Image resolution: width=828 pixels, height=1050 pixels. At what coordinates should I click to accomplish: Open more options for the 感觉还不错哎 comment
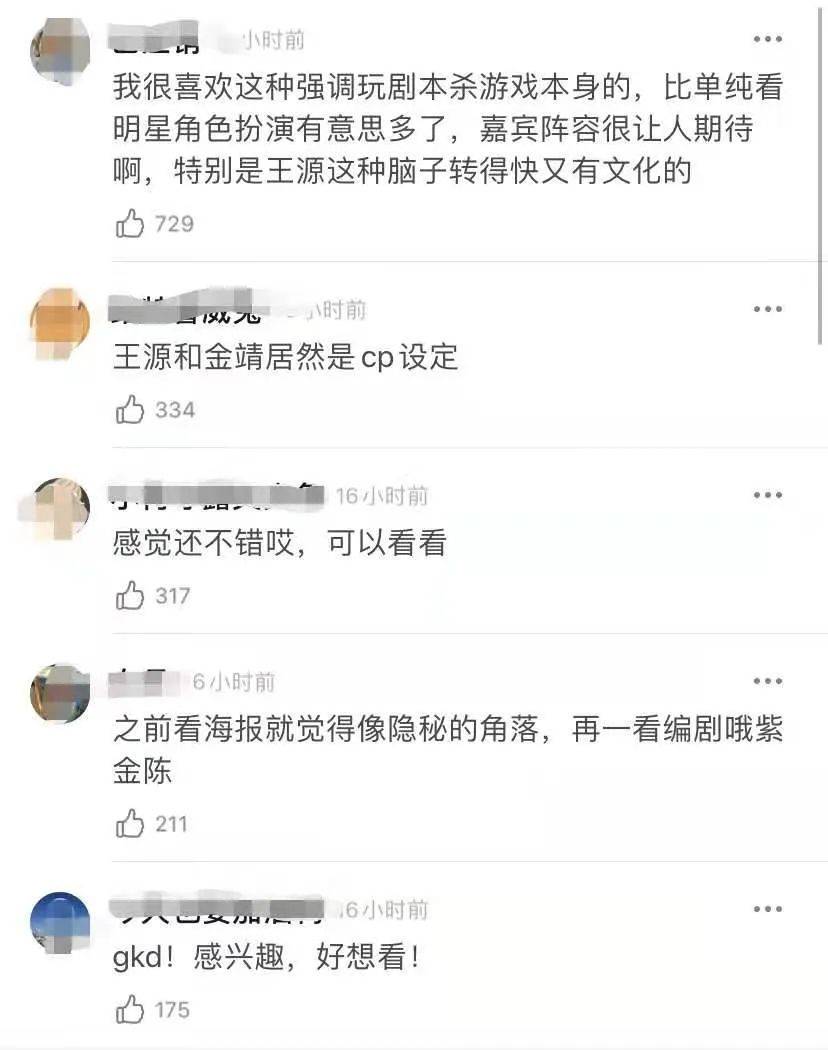click(x=767, y=495)
